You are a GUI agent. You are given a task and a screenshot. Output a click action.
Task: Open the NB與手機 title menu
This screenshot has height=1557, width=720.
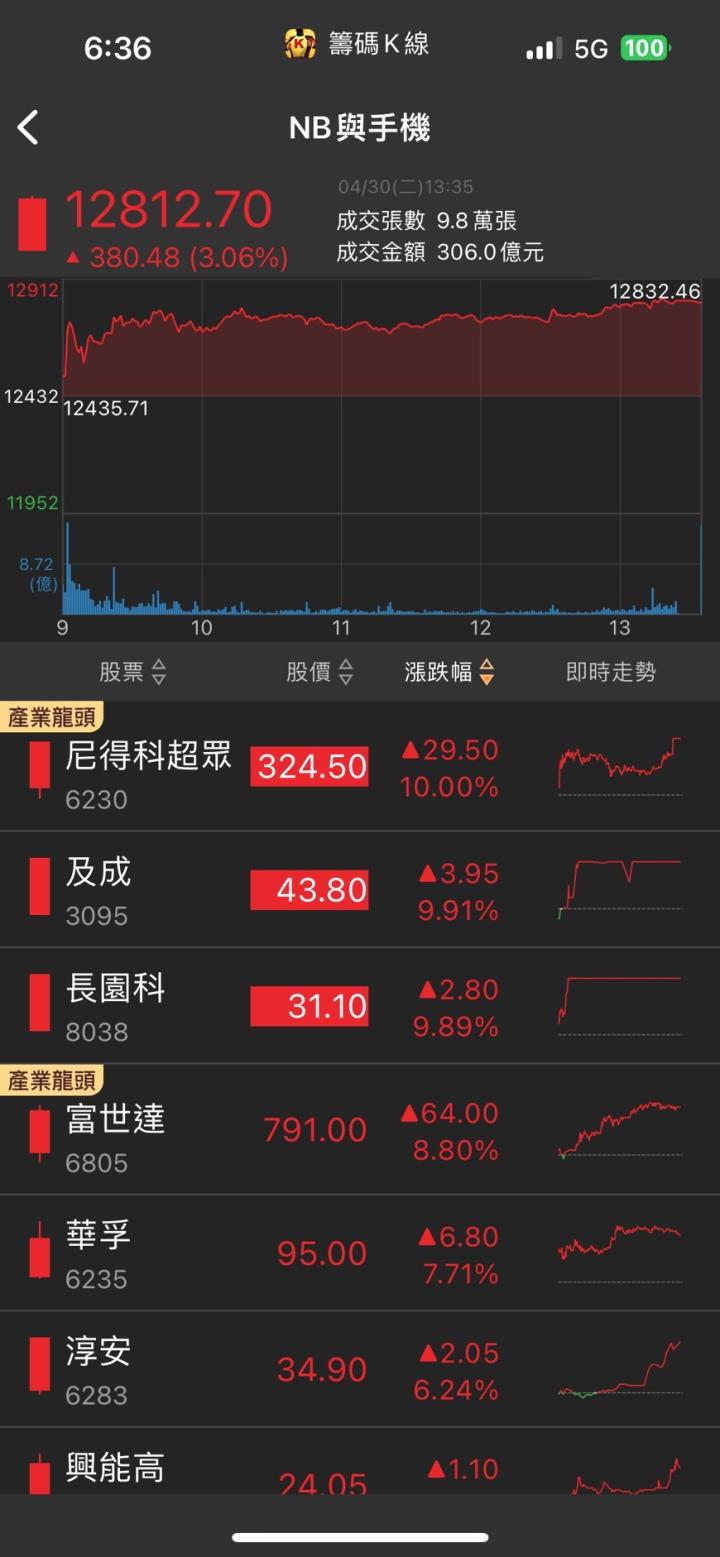tap(360, 128)
